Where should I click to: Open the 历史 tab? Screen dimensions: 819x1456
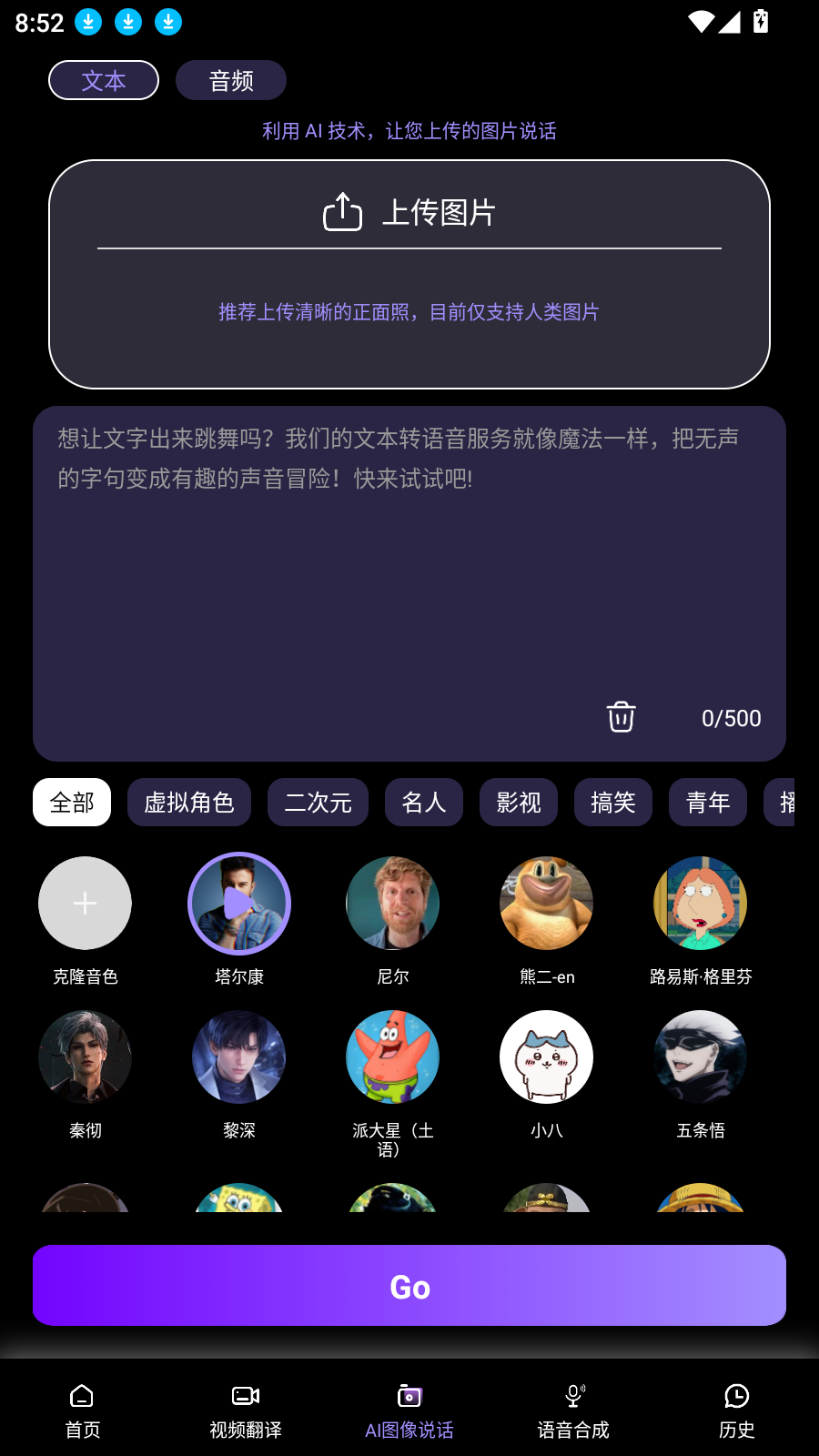[x=737, y=1410]
